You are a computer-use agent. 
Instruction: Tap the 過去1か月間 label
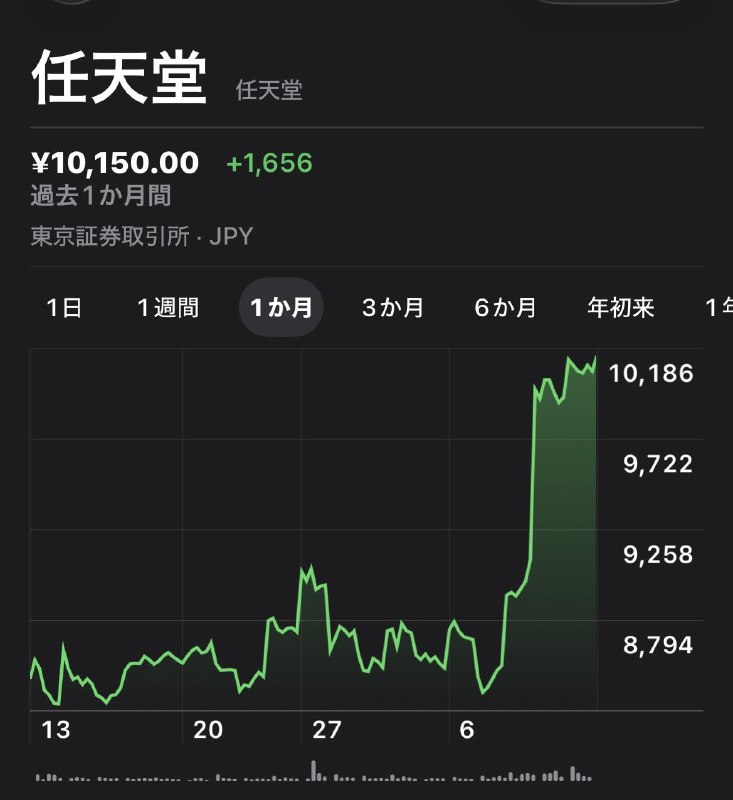104,198
